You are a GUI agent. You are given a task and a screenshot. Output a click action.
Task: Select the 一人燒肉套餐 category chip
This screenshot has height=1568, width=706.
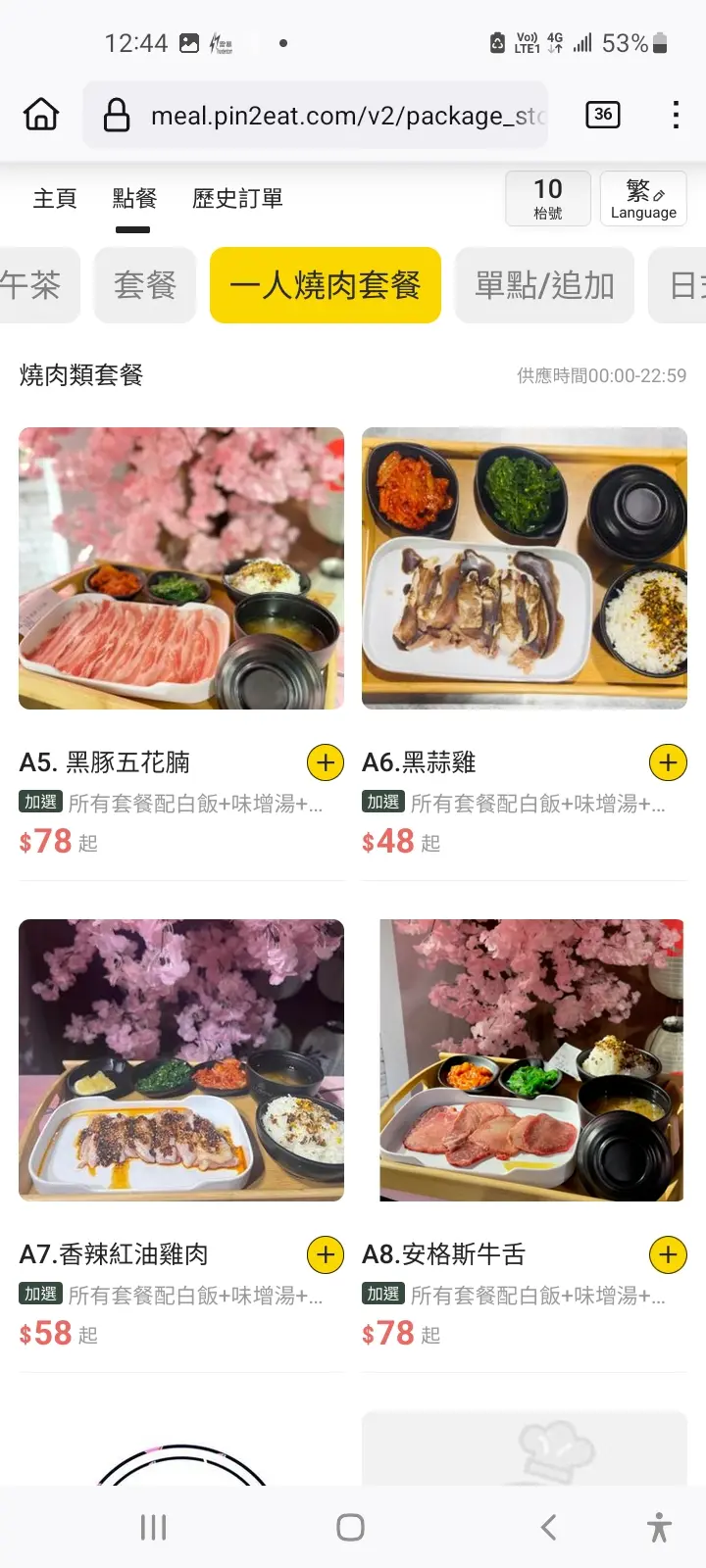coord(325,285)
